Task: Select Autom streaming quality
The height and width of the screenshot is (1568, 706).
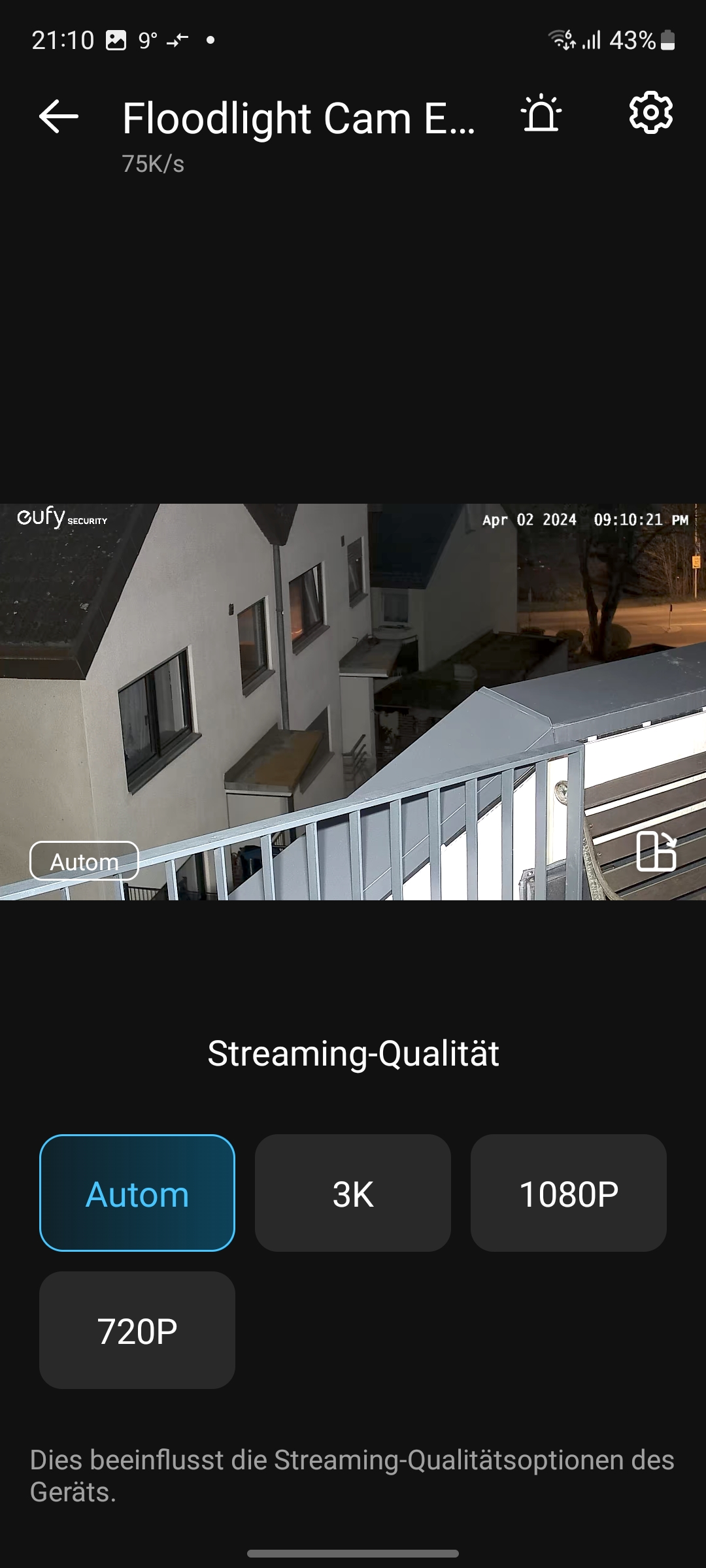Action: (137, 1193)
